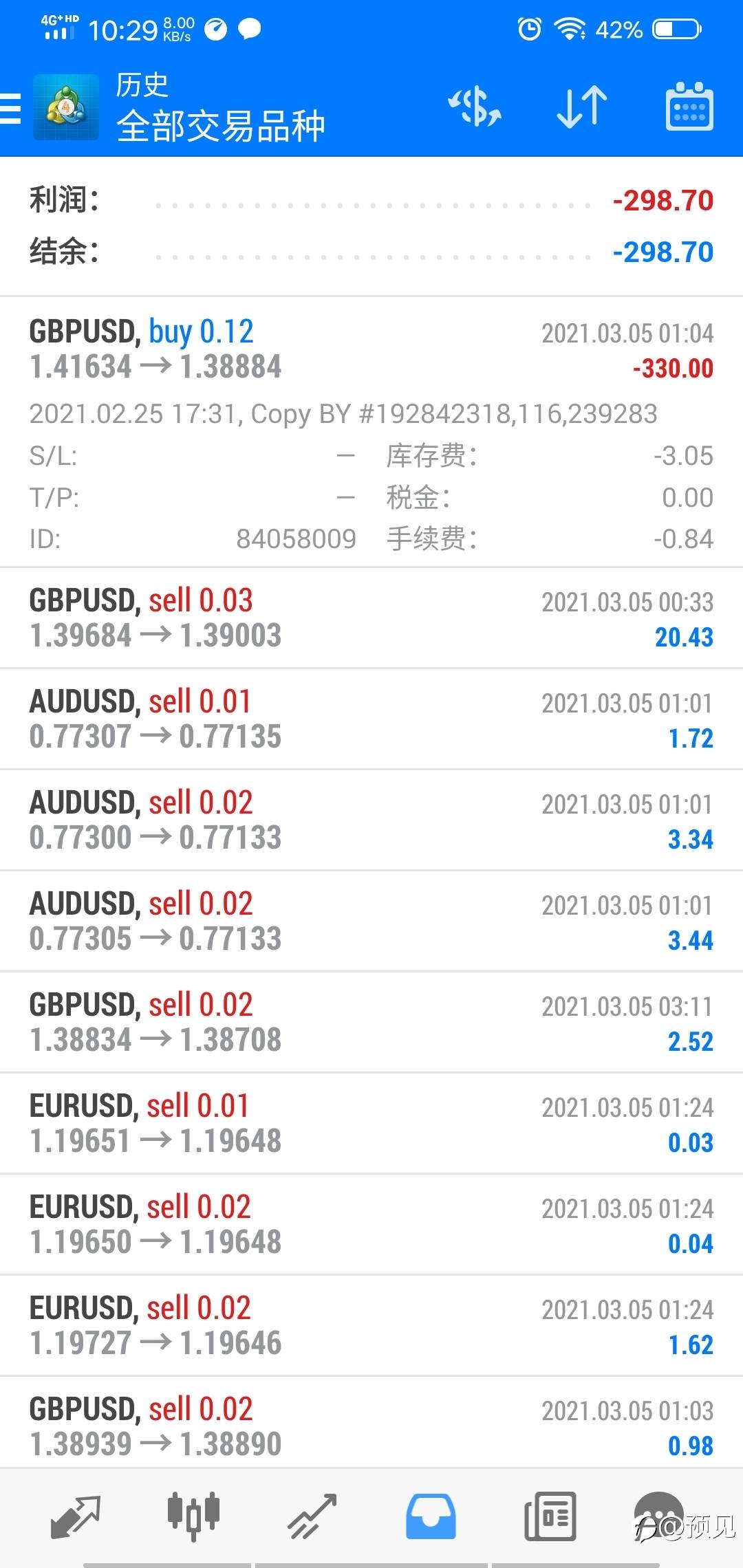Viewport: 743px width, 1568px height.
Task: Expand the AUDUSD trade with profit 3.34
Action: click(371, 820)
